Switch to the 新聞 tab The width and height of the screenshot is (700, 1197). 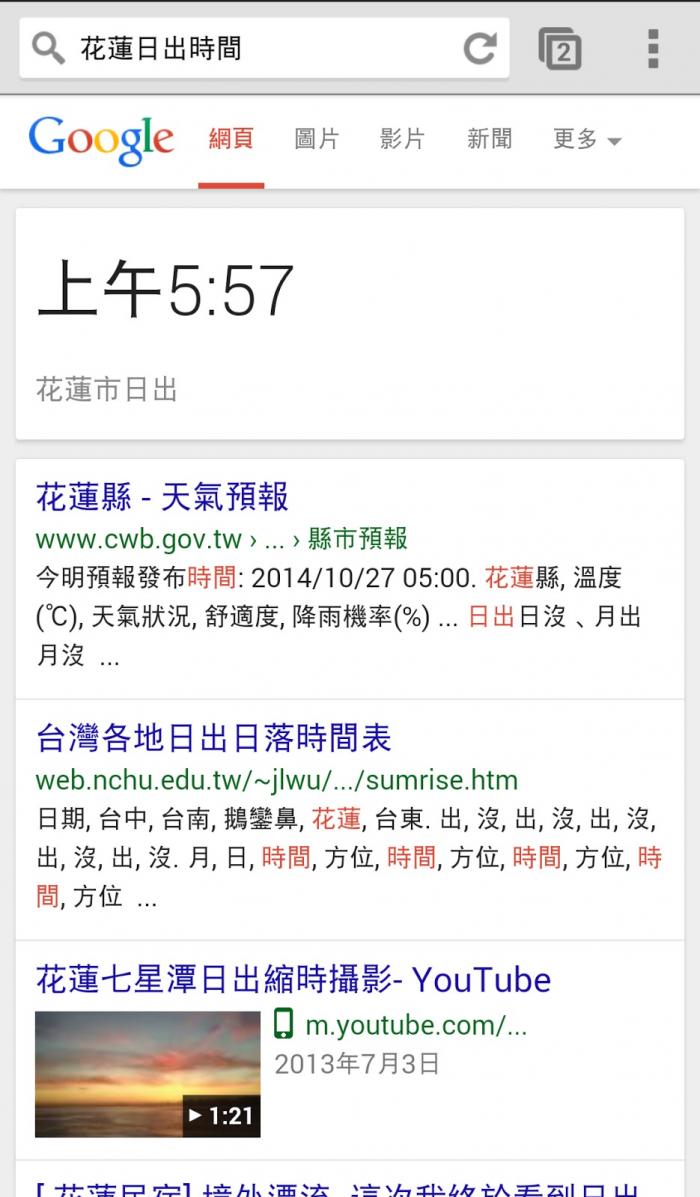click(x=489, y=139)
